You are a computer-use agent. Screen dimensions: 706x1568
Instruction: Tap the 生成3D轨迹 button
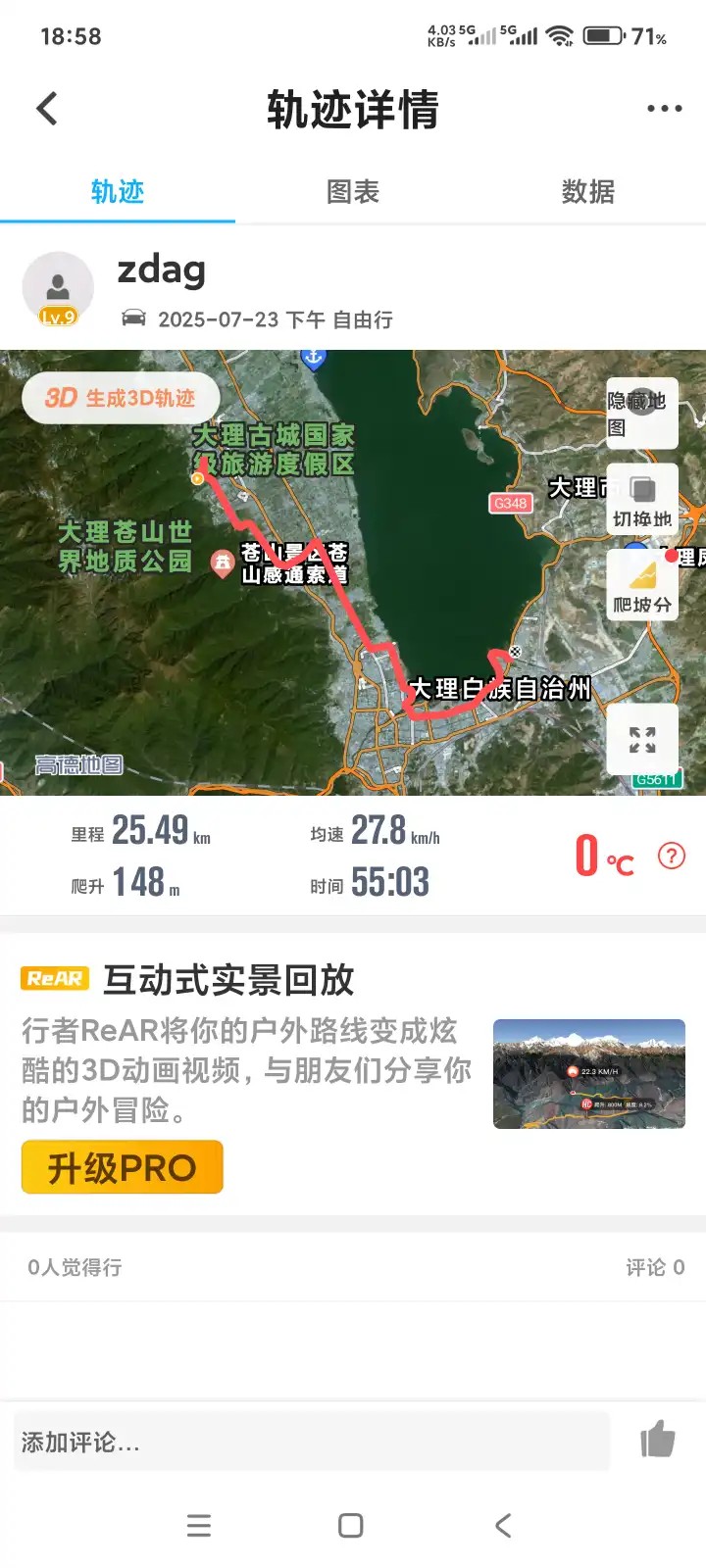click(121, 398)
